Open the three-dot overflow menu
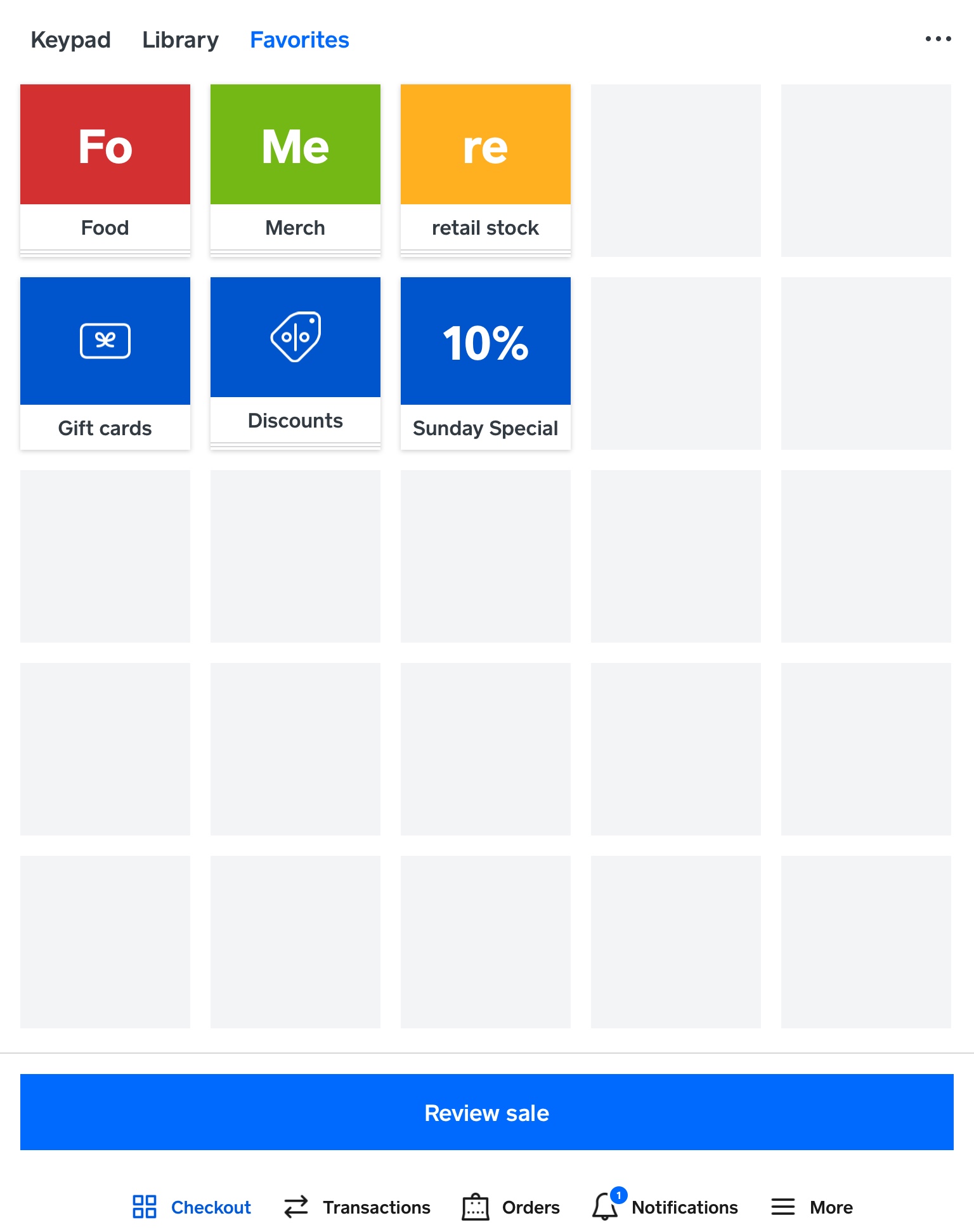The width and height of the screenshot is (974, 1232). tap(938, 39)
